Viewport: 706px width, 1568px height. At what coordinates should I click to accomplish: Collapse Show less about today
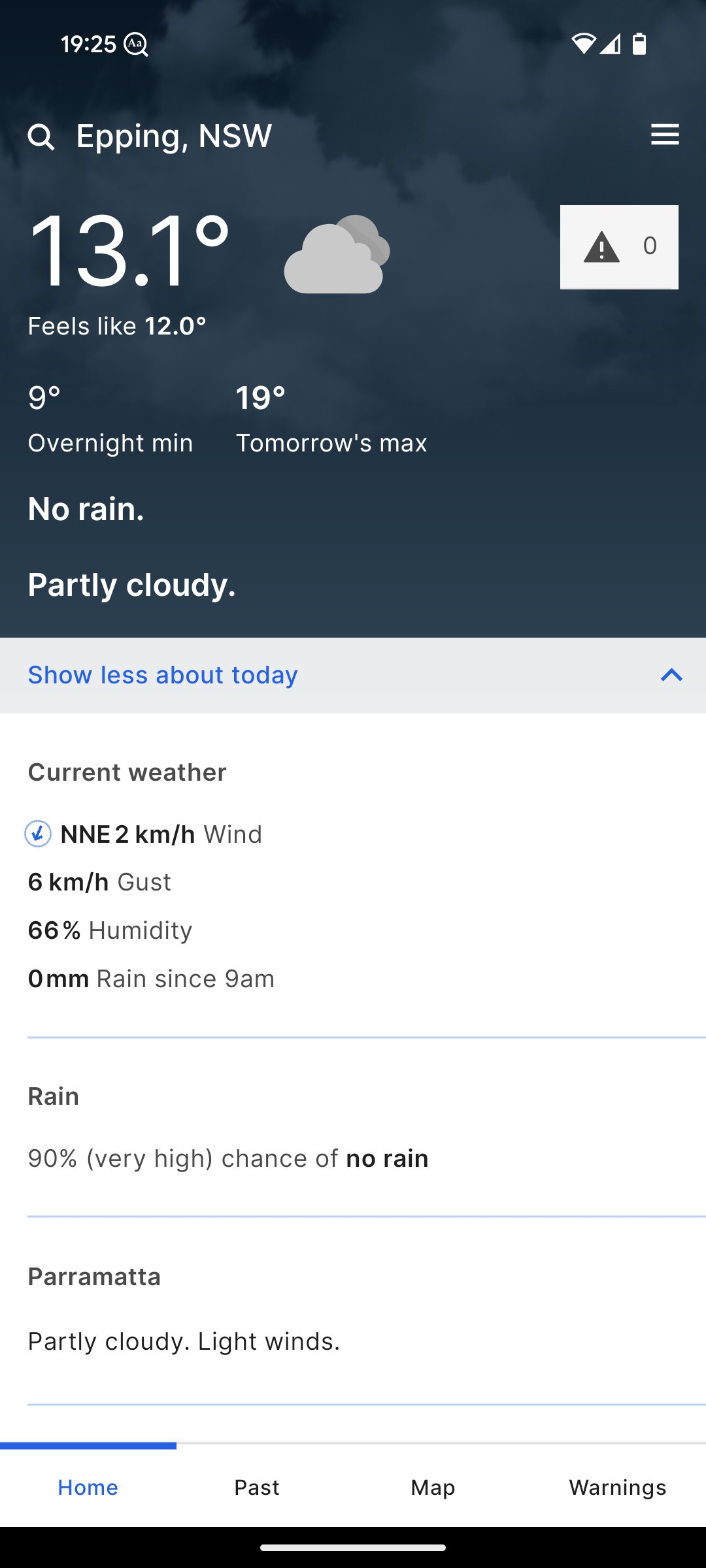[x=353, y=675]
